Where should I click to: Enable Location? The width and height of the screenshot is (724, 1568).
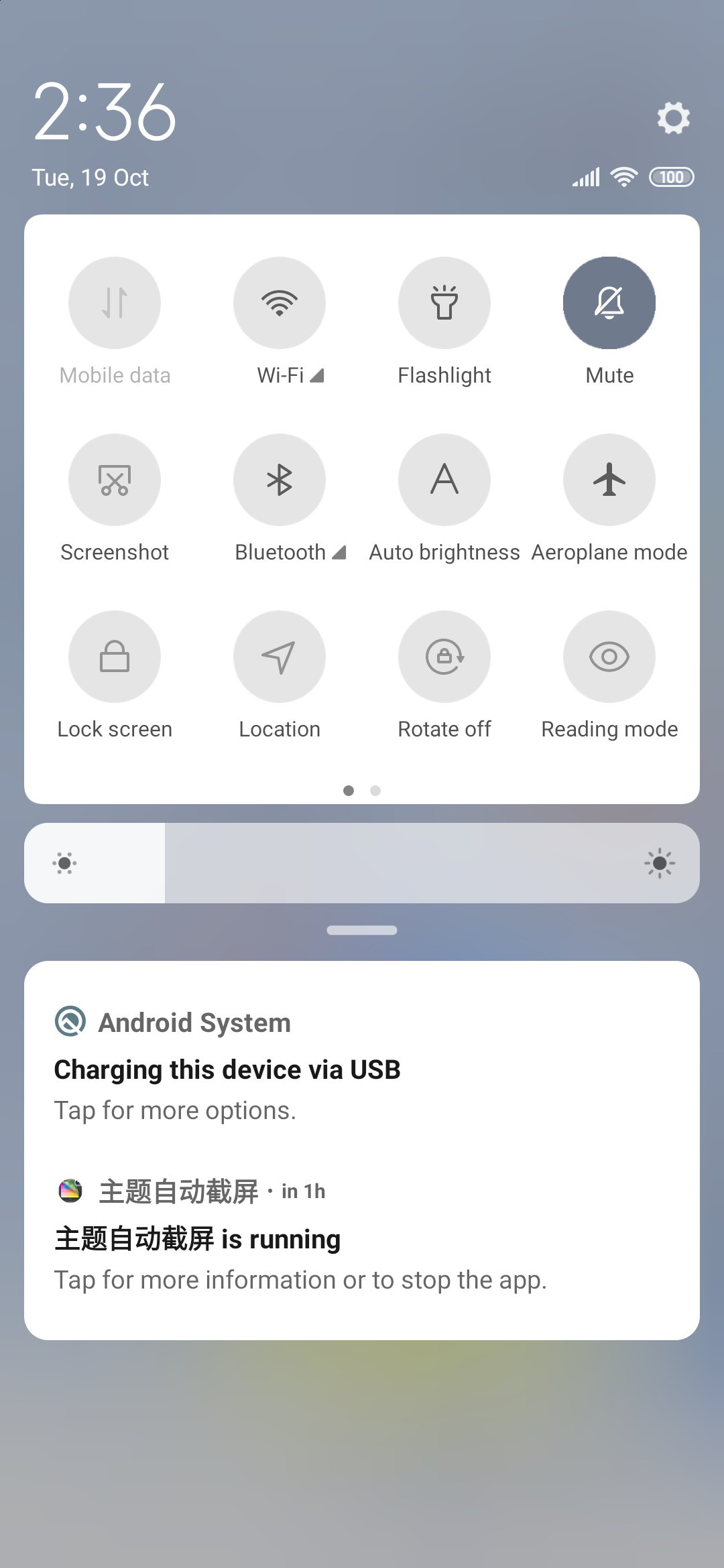[280, 657]
